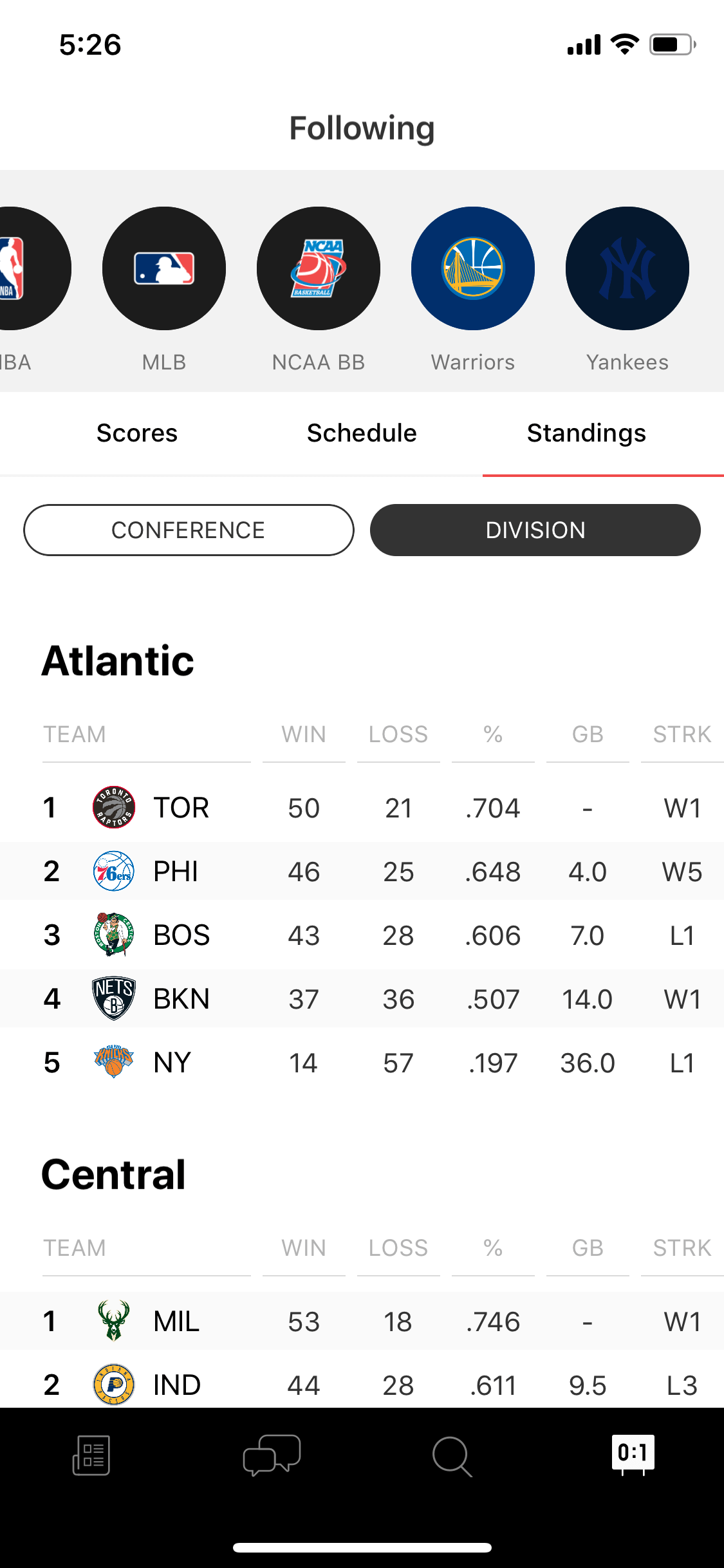724x1568 pixels.
Task: Open the BKN team row
Action: tap(362, 999)
